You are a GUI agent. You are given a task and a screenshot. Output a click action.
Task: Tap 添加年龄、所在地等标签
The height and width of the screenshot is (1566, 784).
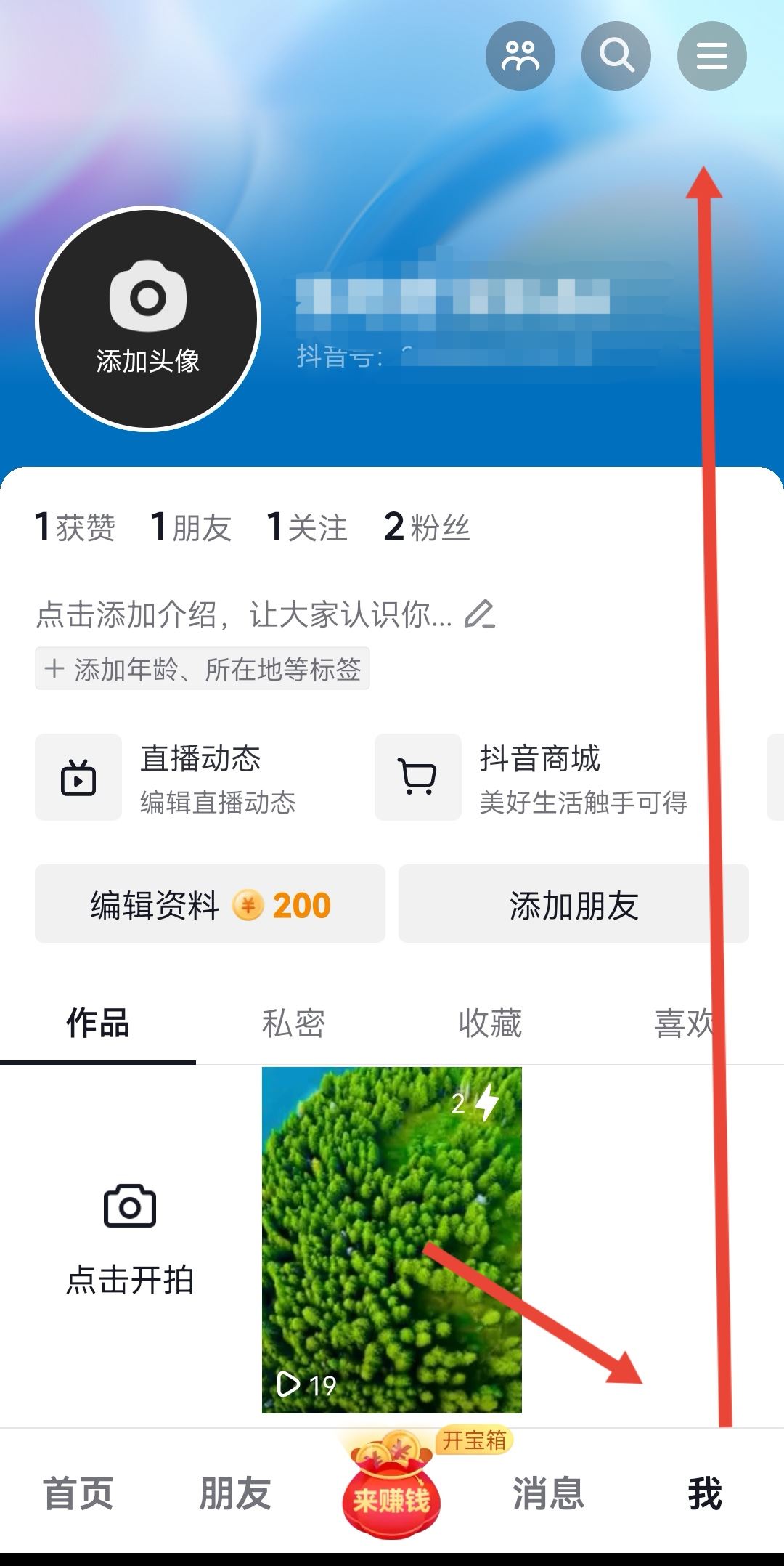pyautogui.click(x=202, y=669)
